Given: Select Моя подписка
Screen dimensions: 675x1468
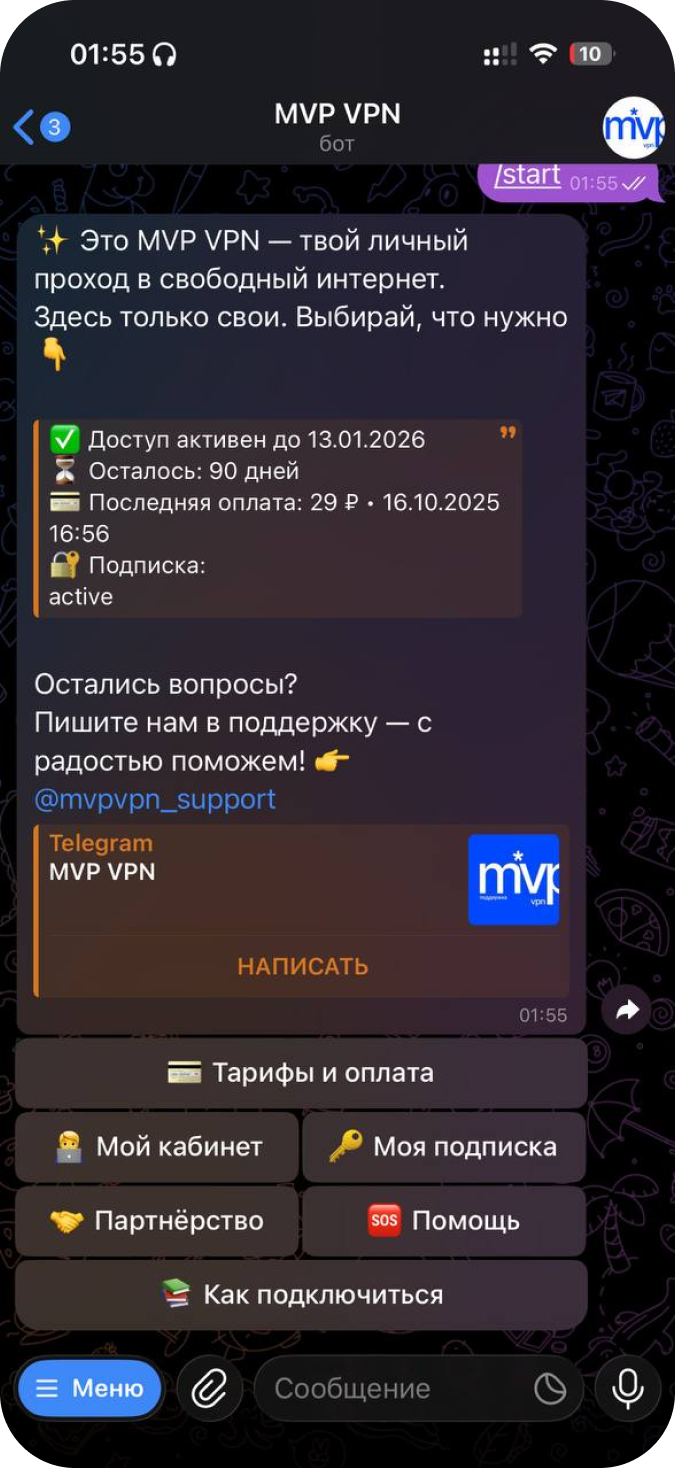Looking at the screenshot, I should point(444,1147).
